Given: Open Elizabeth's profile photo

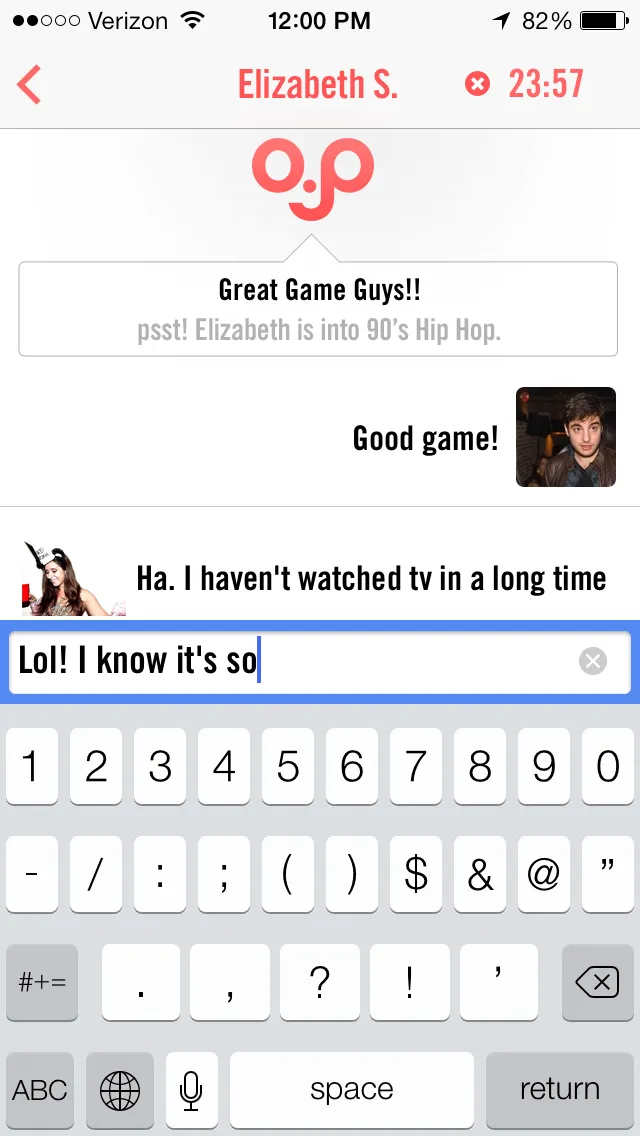Looking at the screenshot, I should pos(72,578).
